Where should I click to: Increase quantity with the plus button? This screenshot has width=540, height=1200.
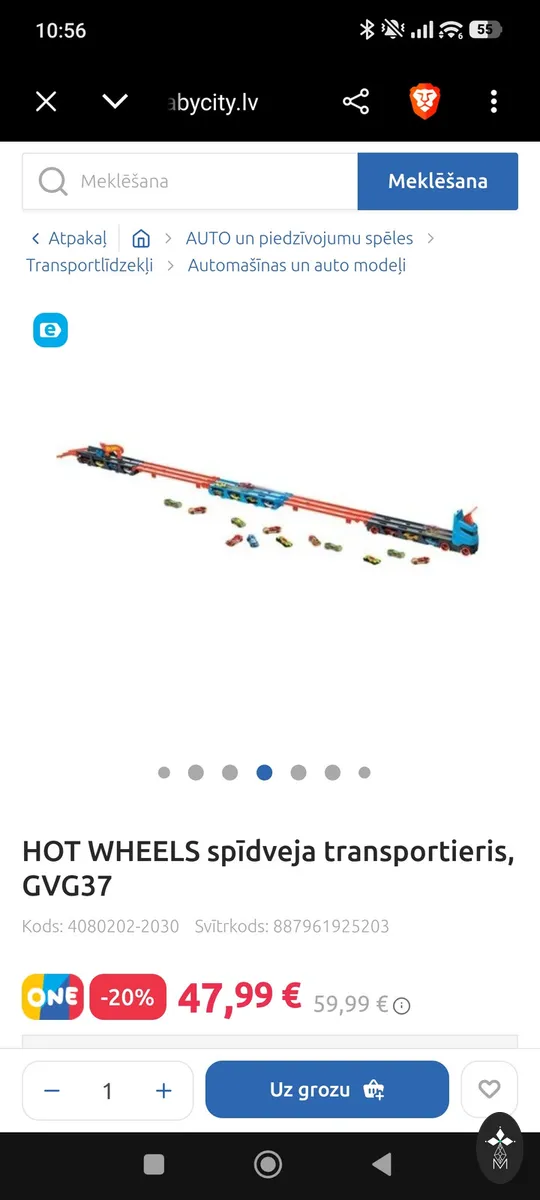click(x=164, y=1090)
